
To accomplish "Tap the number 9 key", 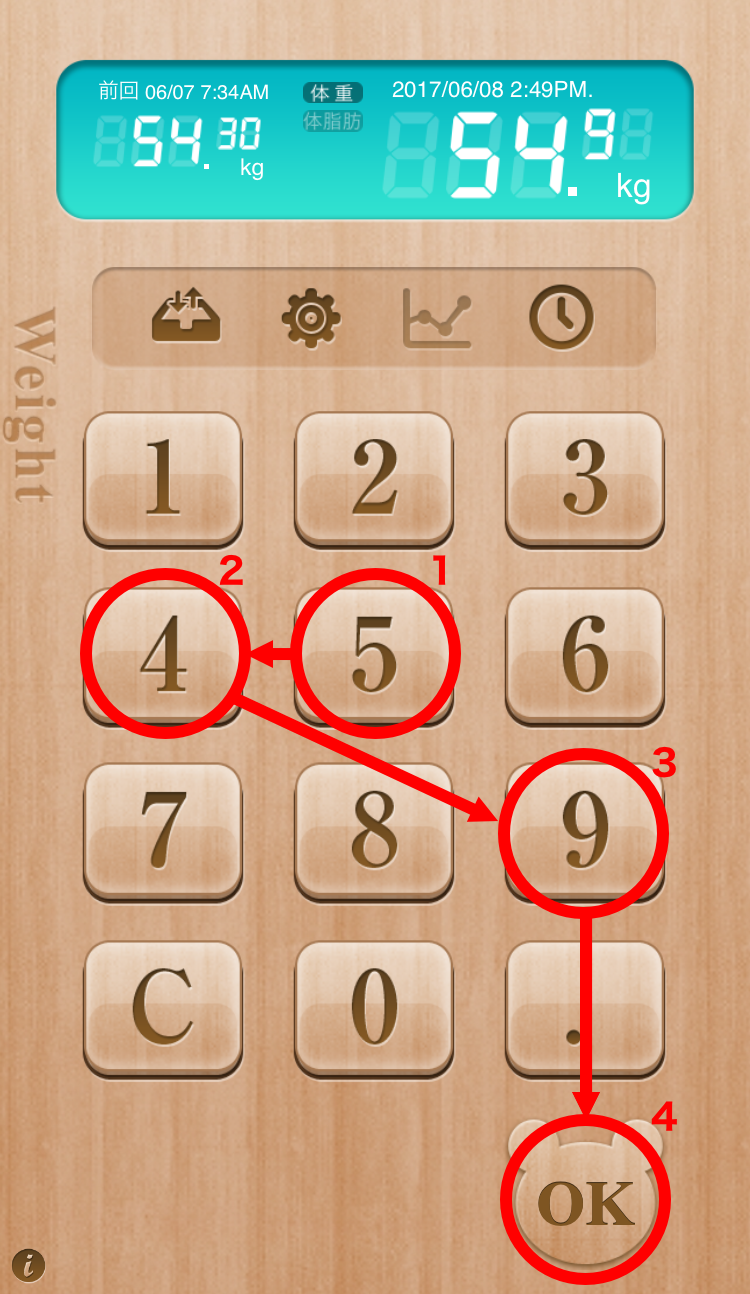I will click(585, 830).
